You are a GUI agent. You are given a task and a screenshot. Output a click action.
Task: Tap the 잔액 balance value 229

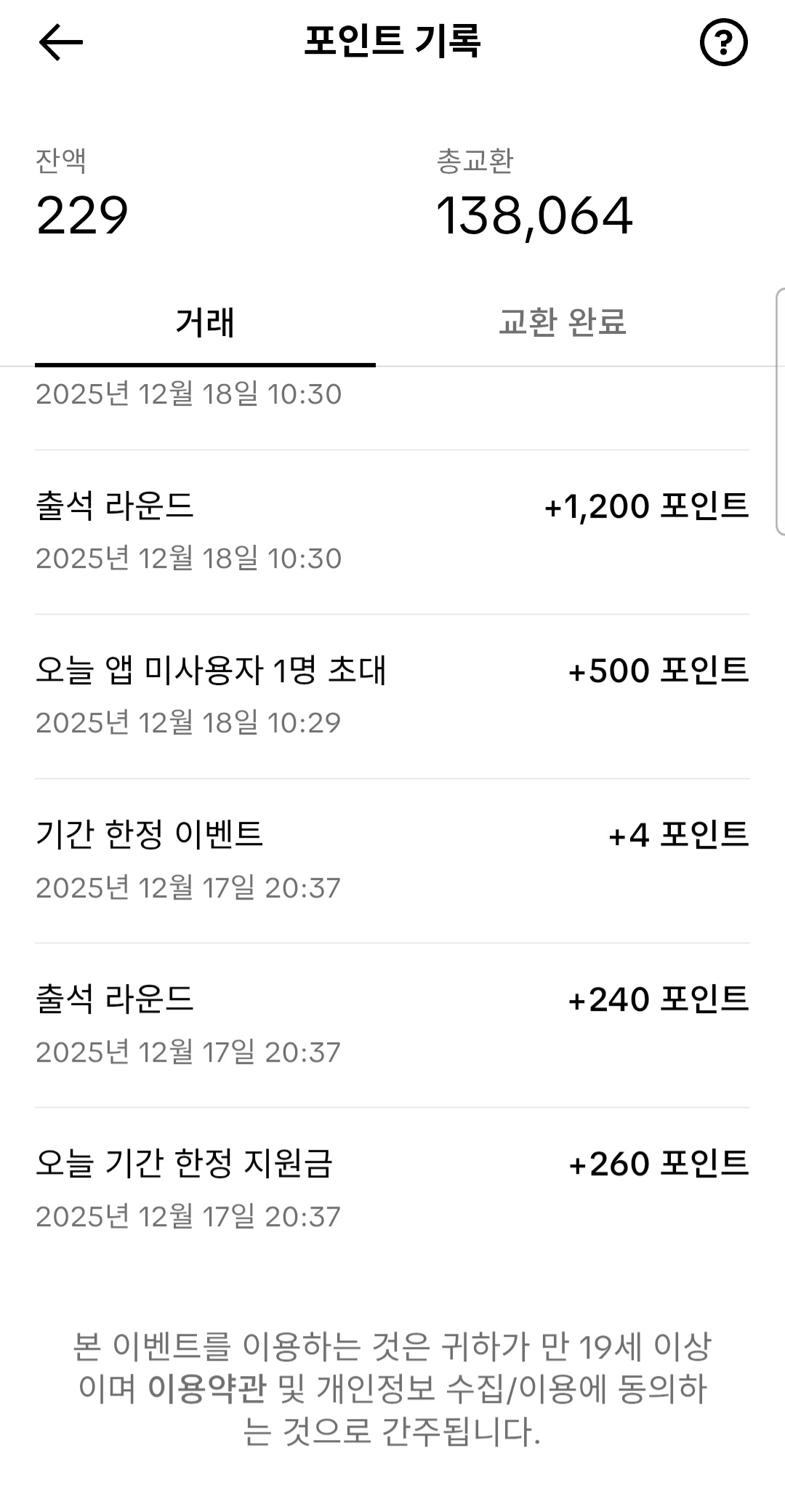(78, 211)
